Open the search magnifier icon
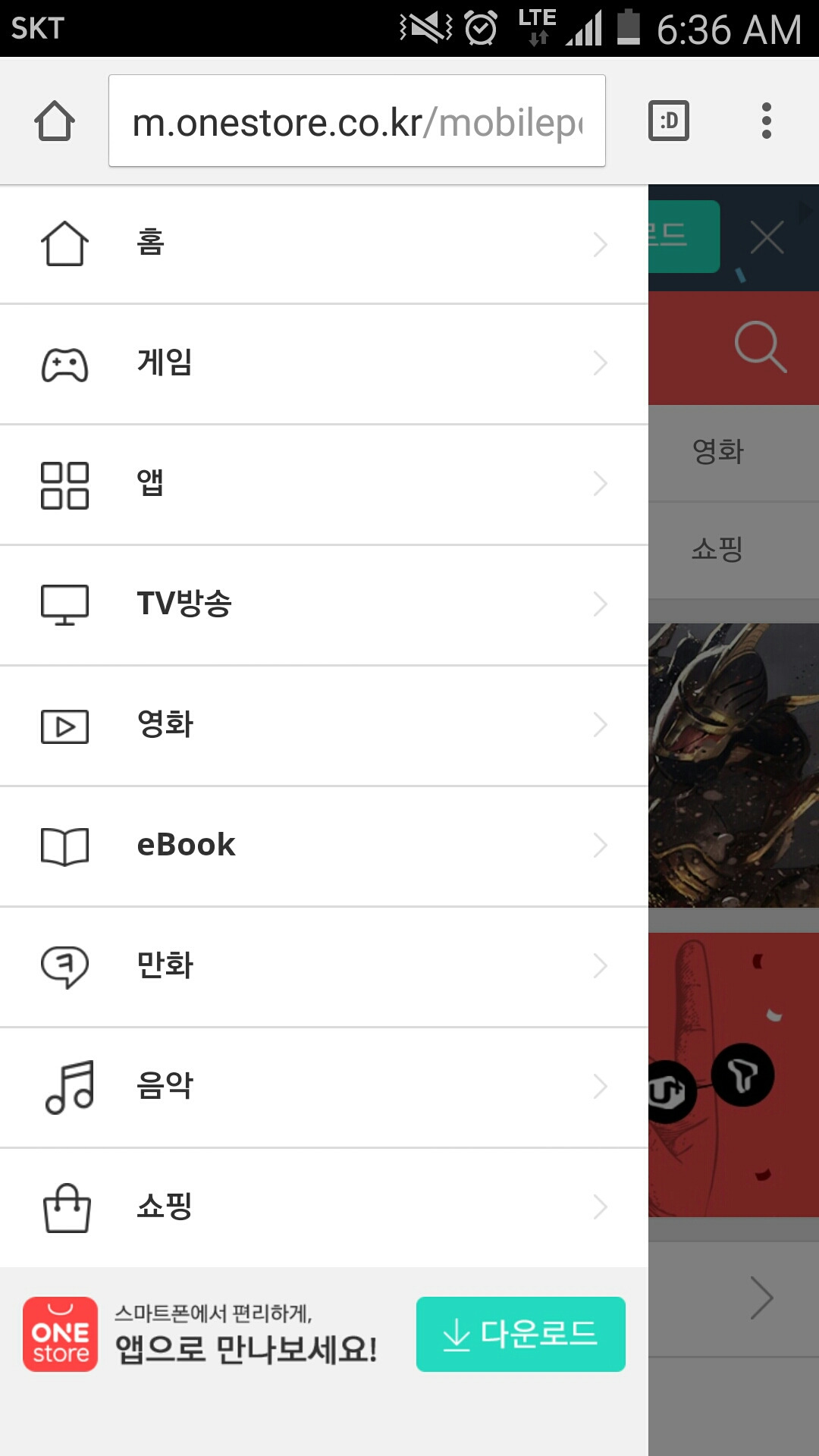This screenshot has width=819, height=1456. click(760, 347)
